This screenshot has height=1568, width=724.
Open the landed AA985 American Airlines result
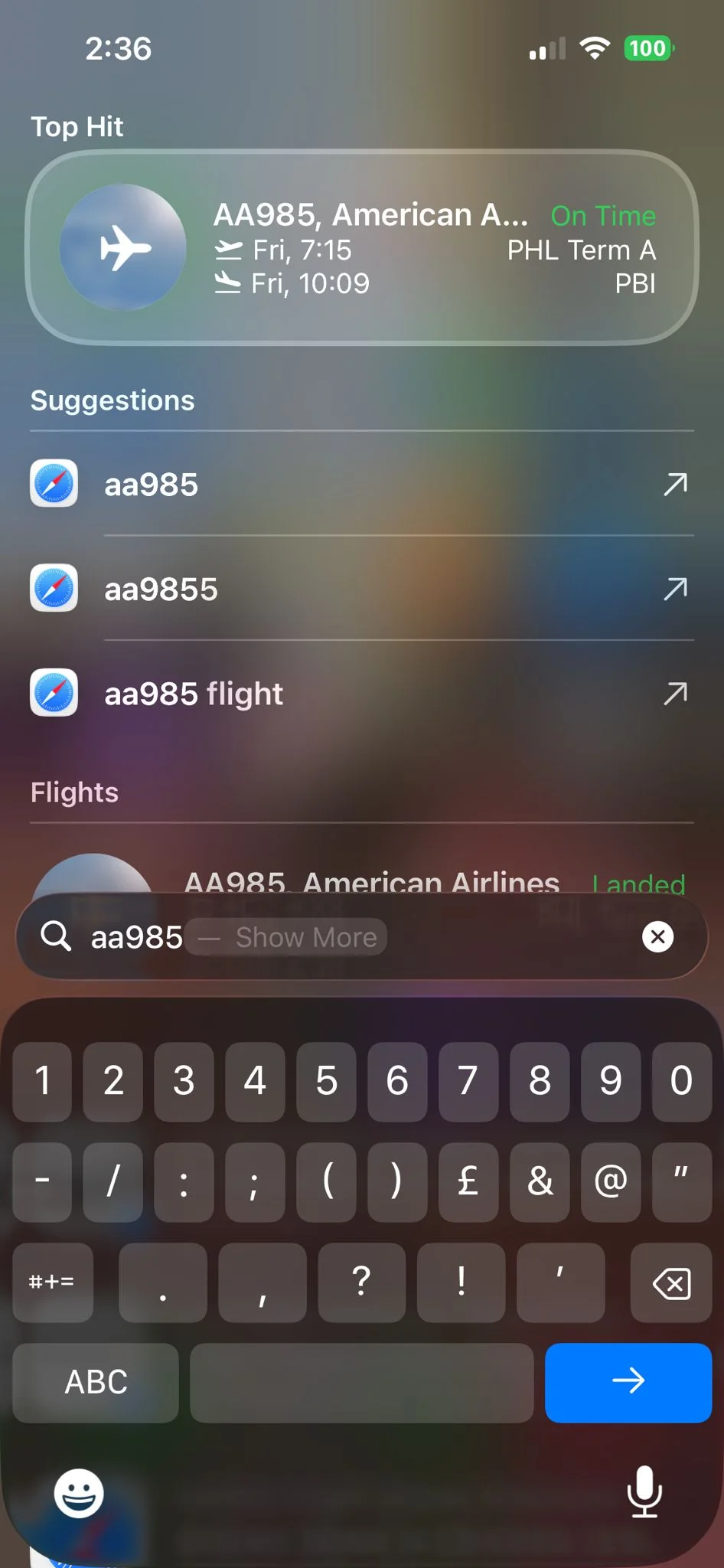371,880
